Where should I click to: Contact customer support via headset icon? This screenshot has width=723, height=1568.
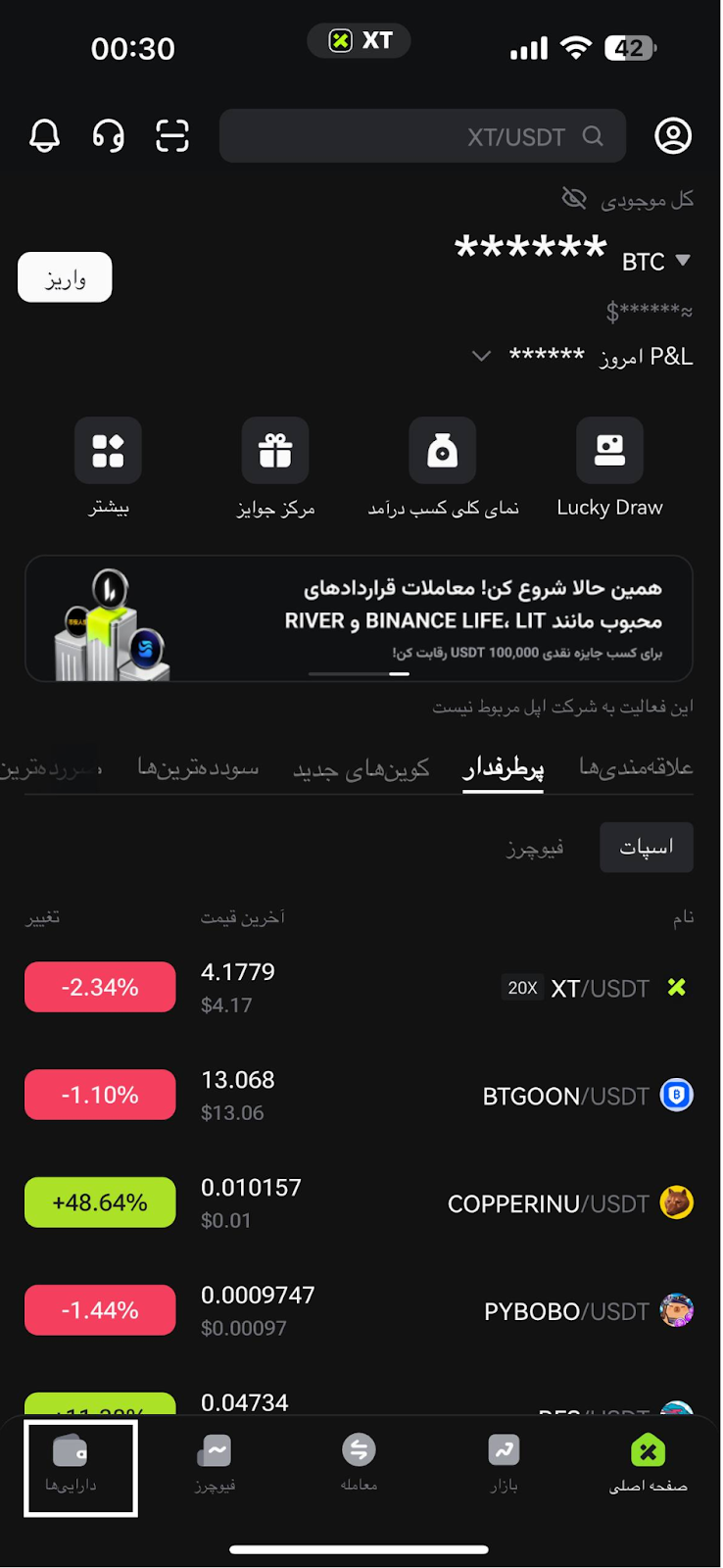pyautogui.click(x=109, y=136)
